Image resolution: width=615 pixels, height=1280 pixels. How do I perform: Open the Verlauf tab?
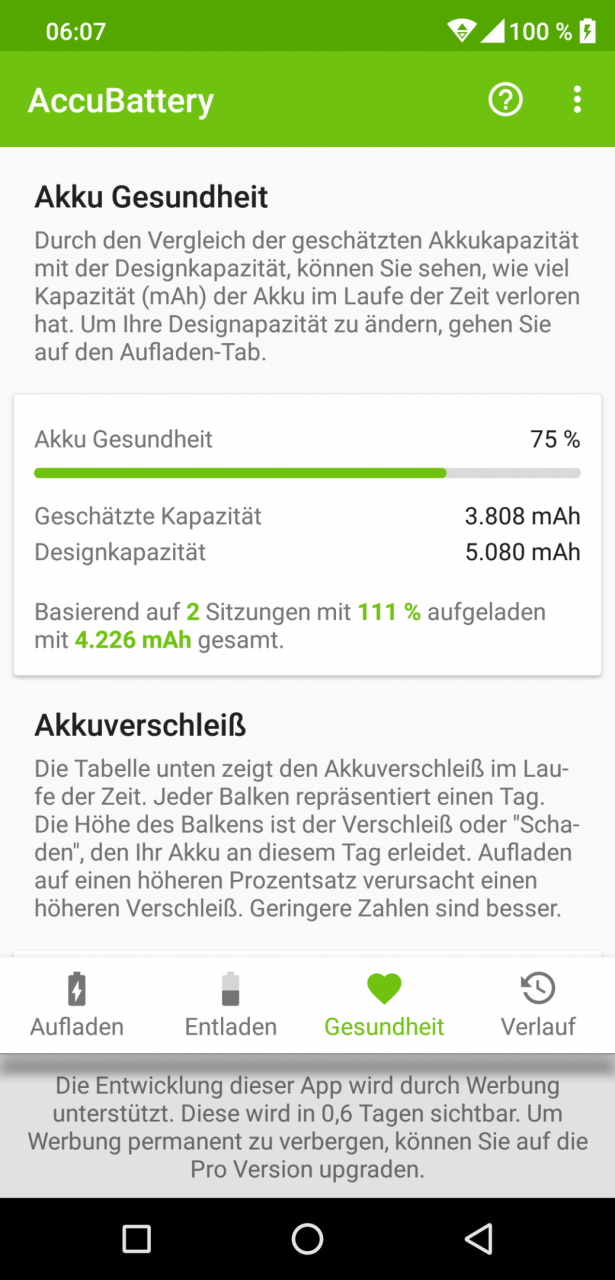click(538, 1005)
